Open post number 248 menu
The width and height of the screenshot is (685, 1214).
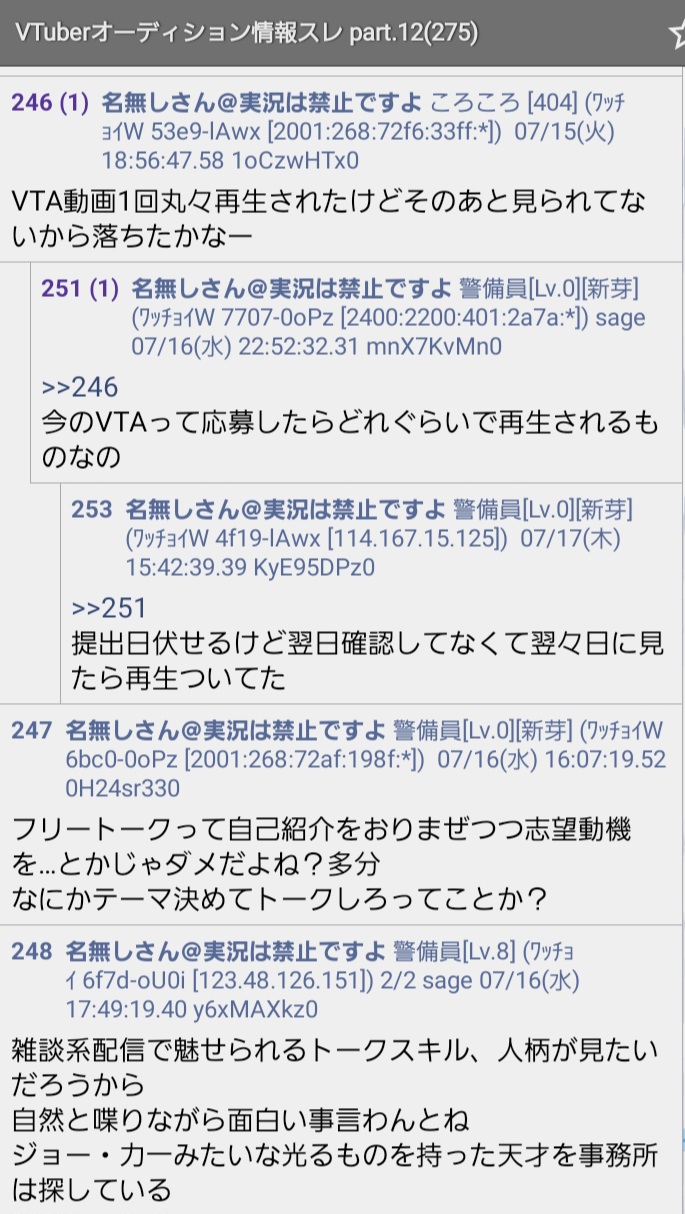(31, 951)
